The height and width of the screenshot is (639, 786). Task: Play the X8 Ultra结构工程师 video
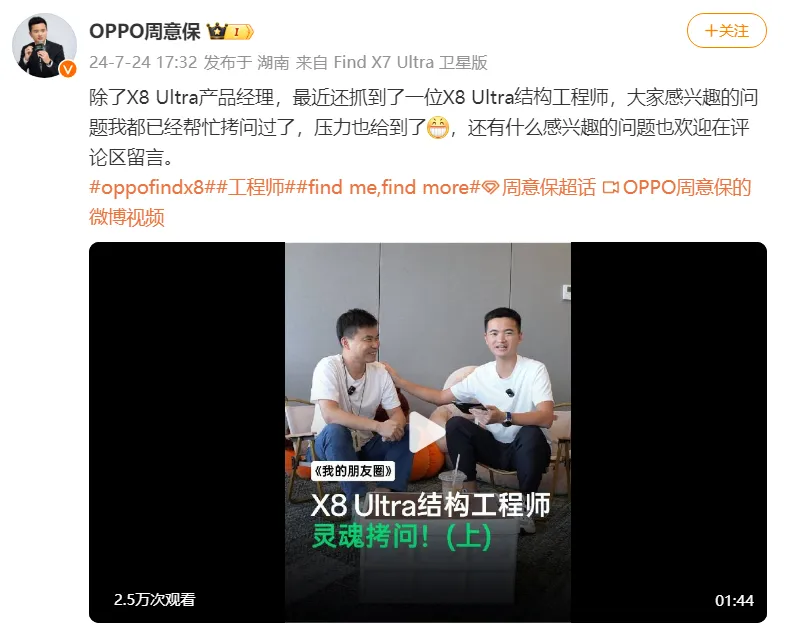click(427, 432)
